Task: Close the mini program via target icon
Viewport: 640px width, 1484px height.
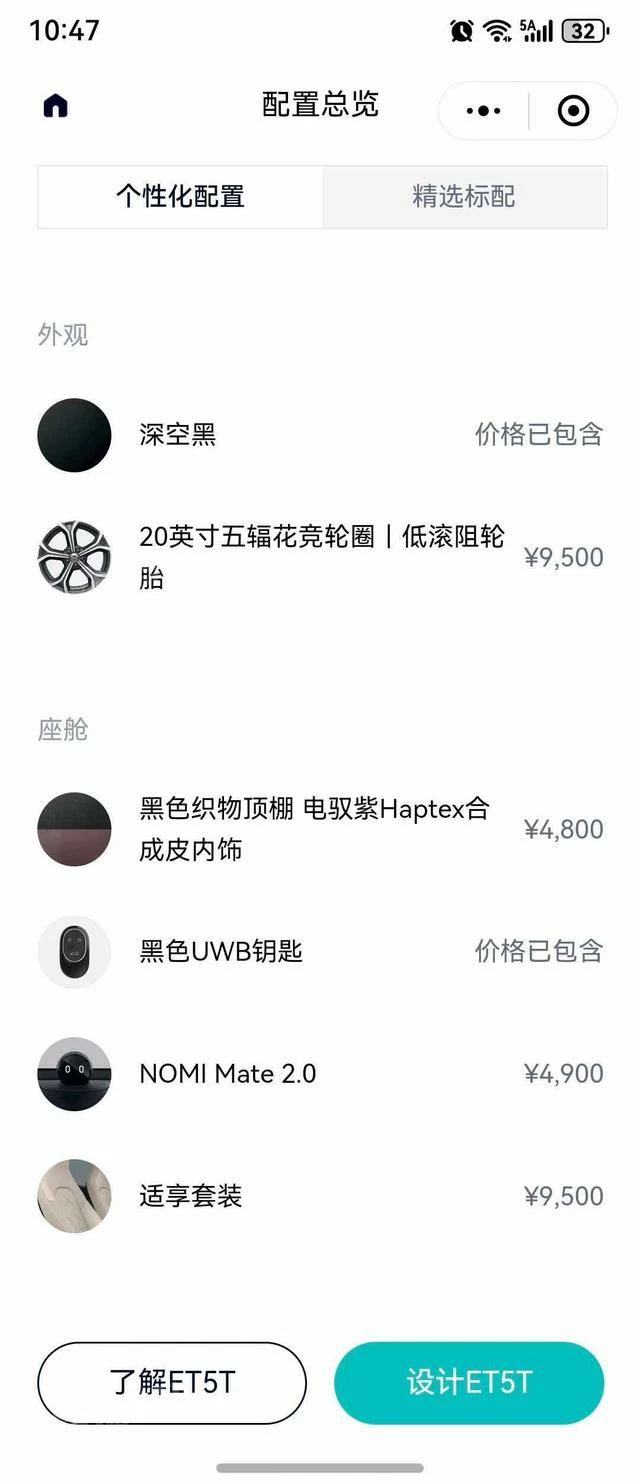Action: [x=573, y=111]
